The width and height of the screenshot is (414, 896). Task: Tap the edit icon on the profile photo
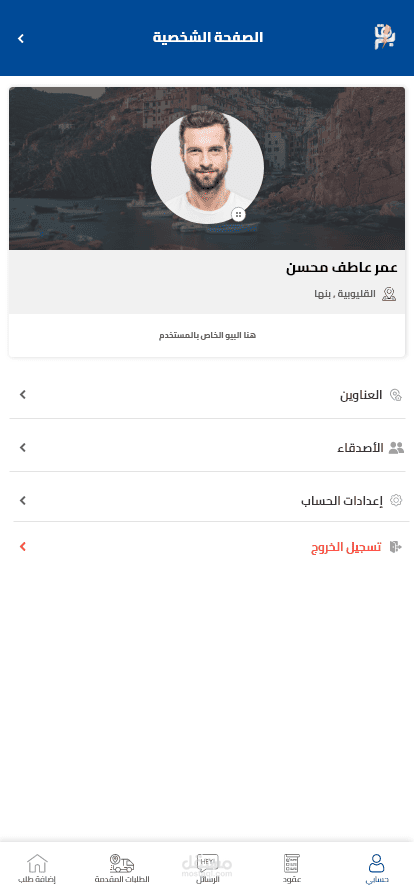[x=239, y=215]
